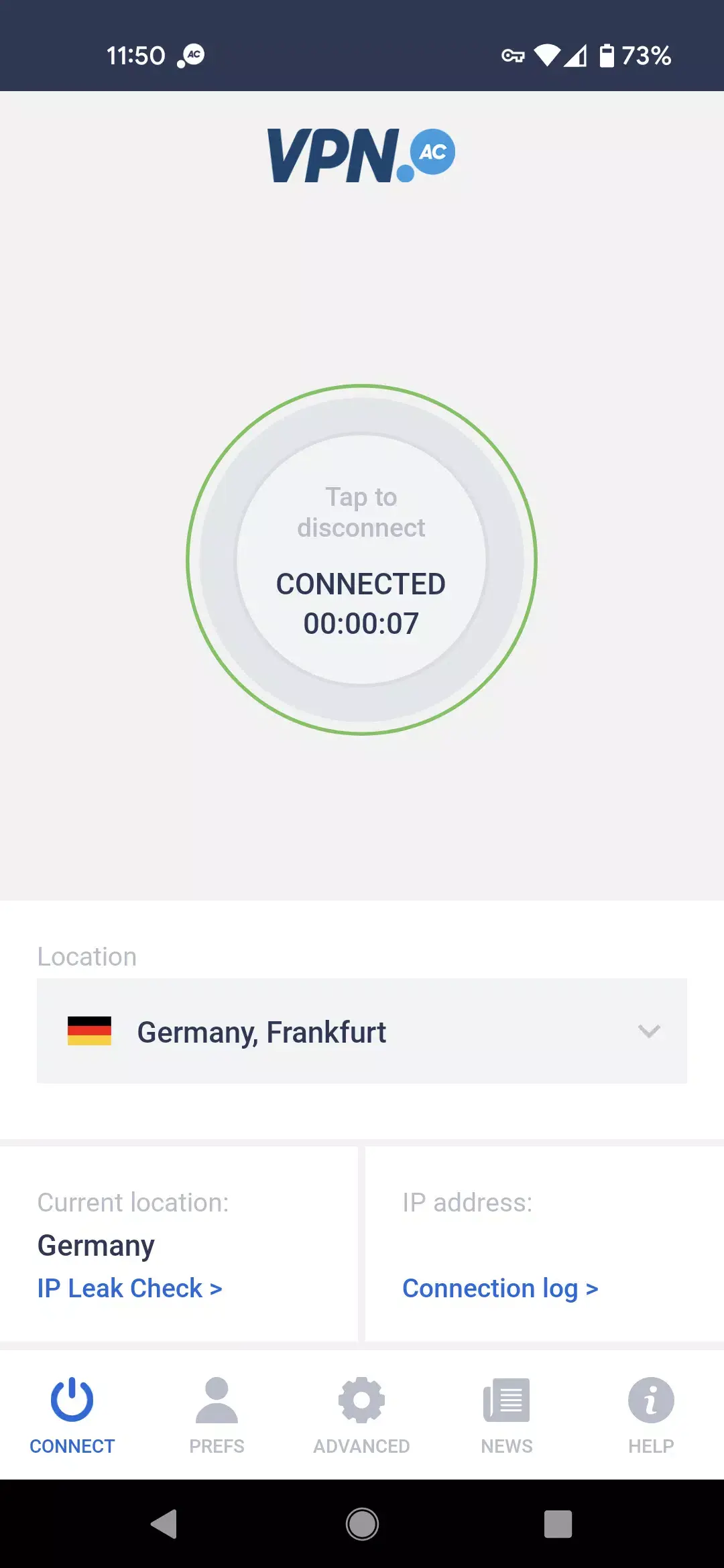Click the German flag icon
This screenshot has width=724, height=1568.
[x=89, y=1032]
